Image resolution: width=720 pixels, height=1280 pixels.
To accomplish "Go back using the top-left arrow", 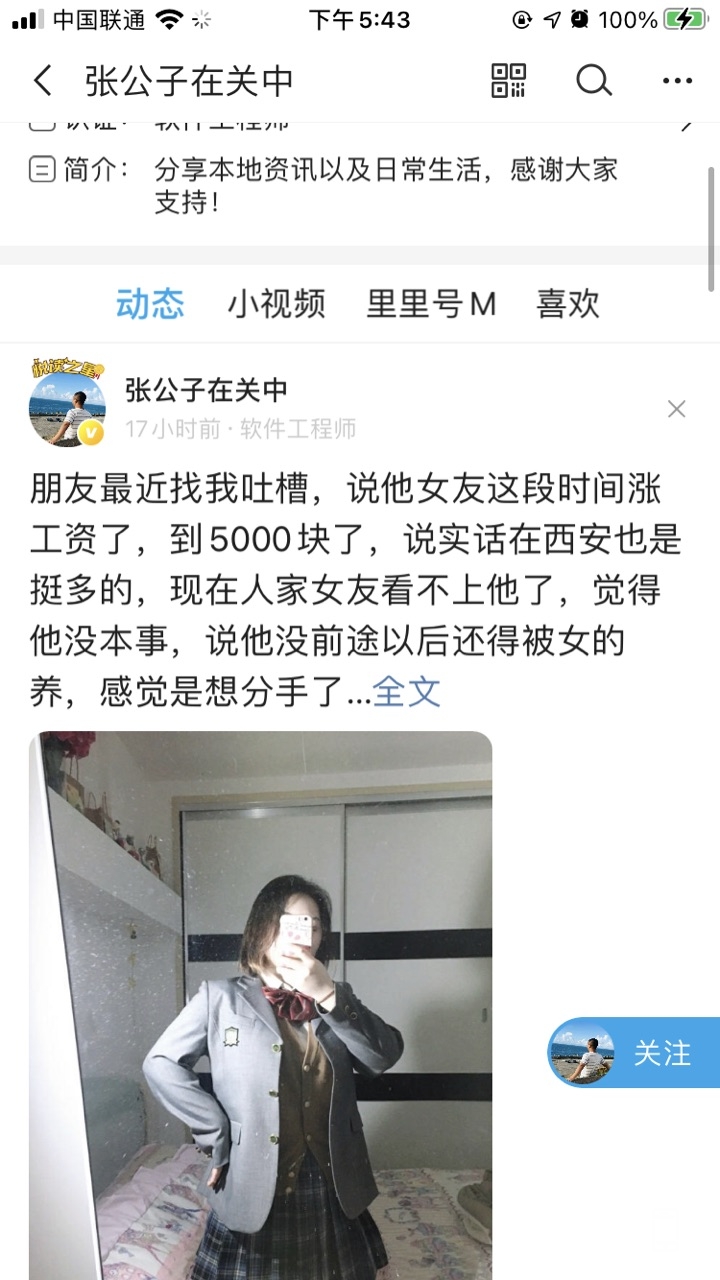I will pyautogui.click(x=42, y=81).
